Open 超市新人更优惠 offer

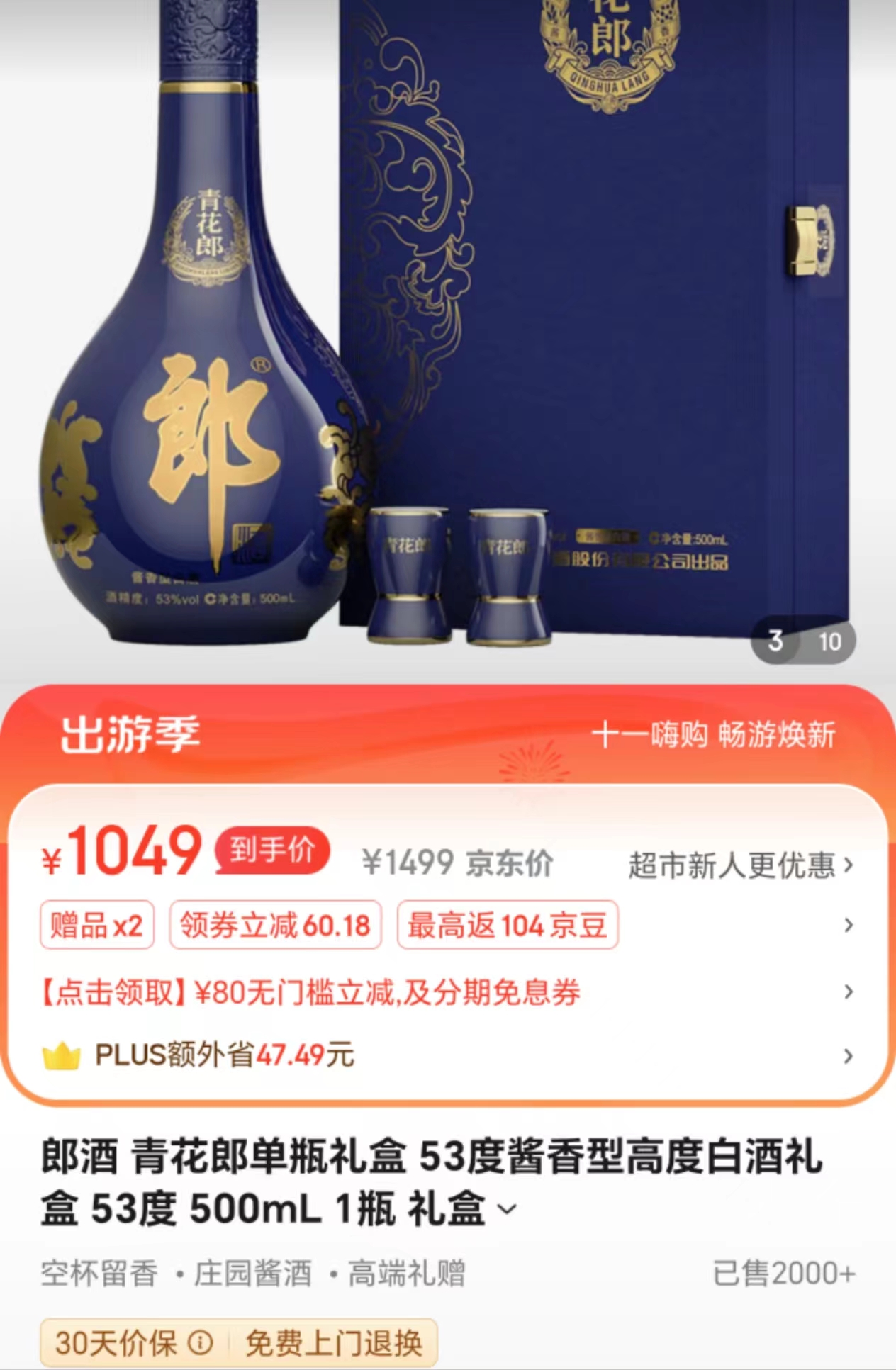coord(740,865)
